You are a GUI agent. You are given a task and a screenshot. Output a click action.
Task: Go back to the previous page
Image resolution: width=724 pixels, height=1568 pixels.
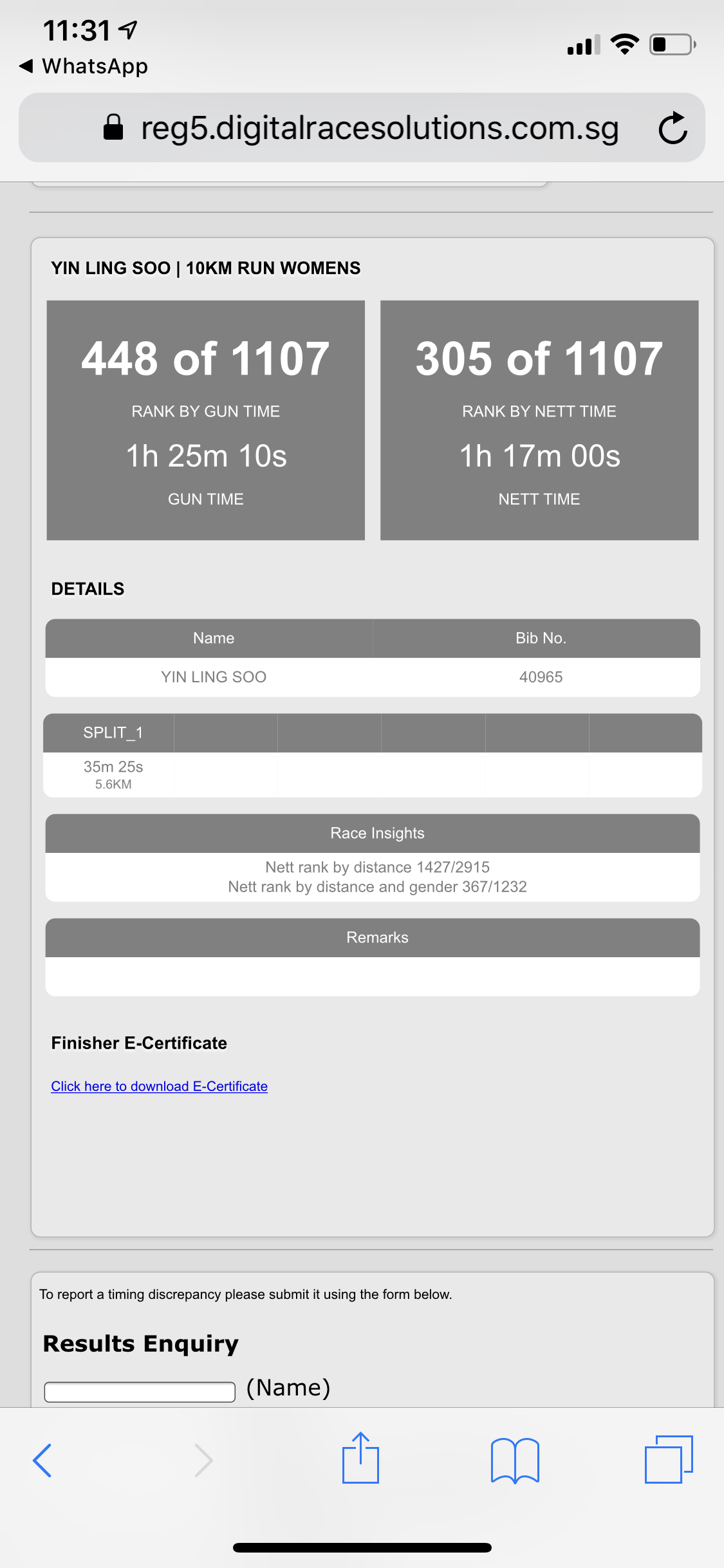[x=42, y=1460]
